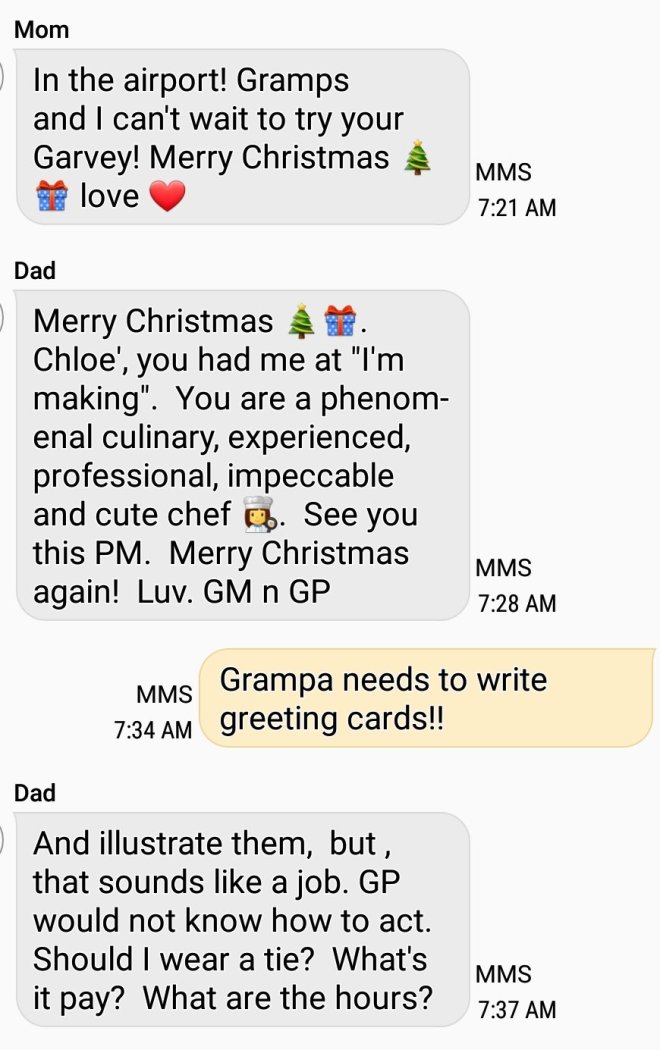The image size is (660, 1050).
Task: Tap the sent "Grampa needs to write" bubble
Action: 425,698
